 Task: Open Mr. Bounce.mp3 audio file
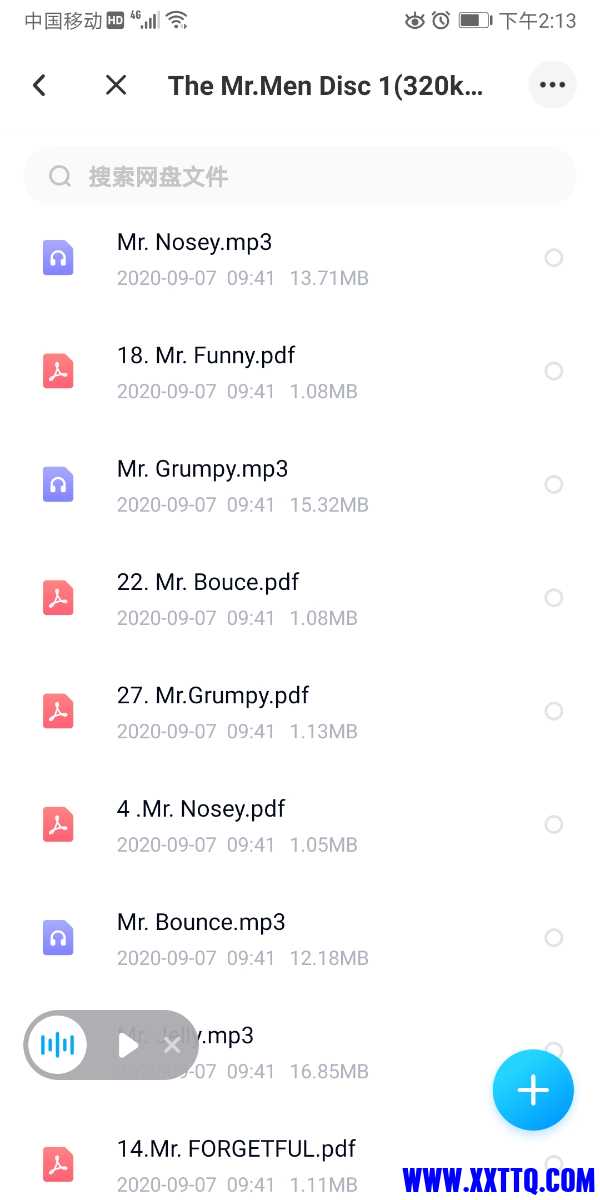(201, 922)
